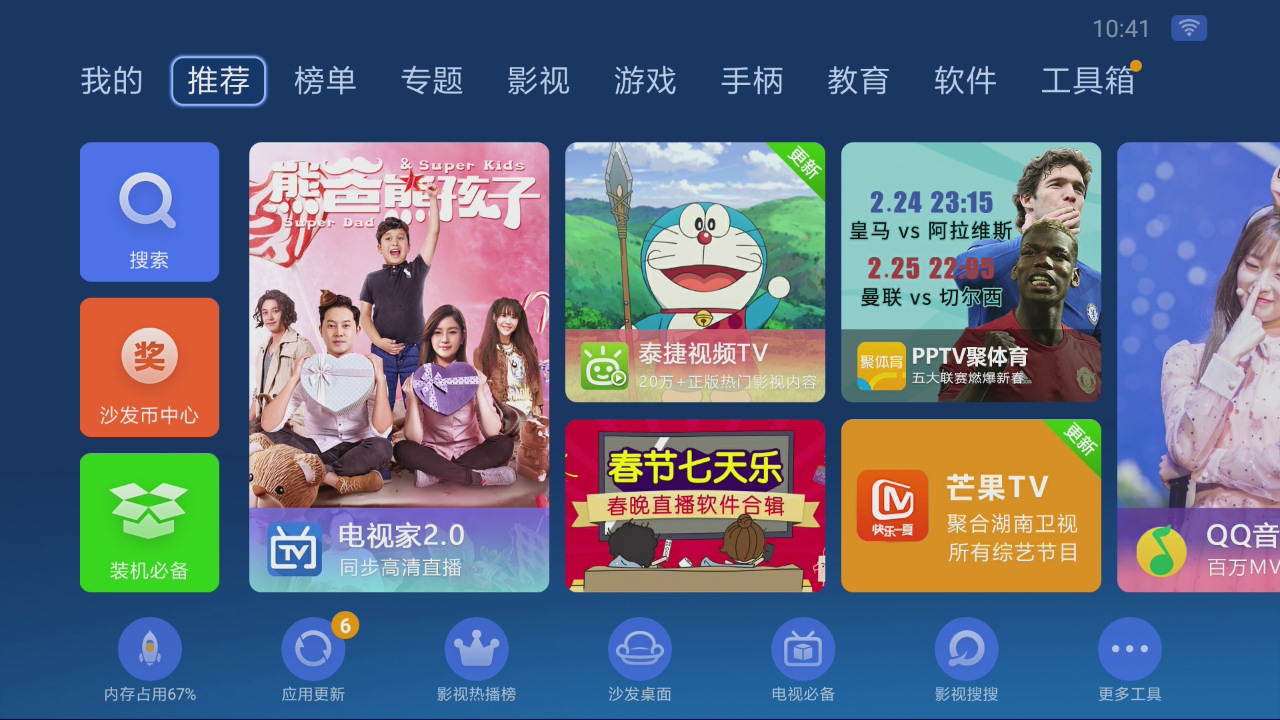The height and width of the screenshot is (720, 1280).
Task: Switch to the 专题 tab
Action: 432,81
